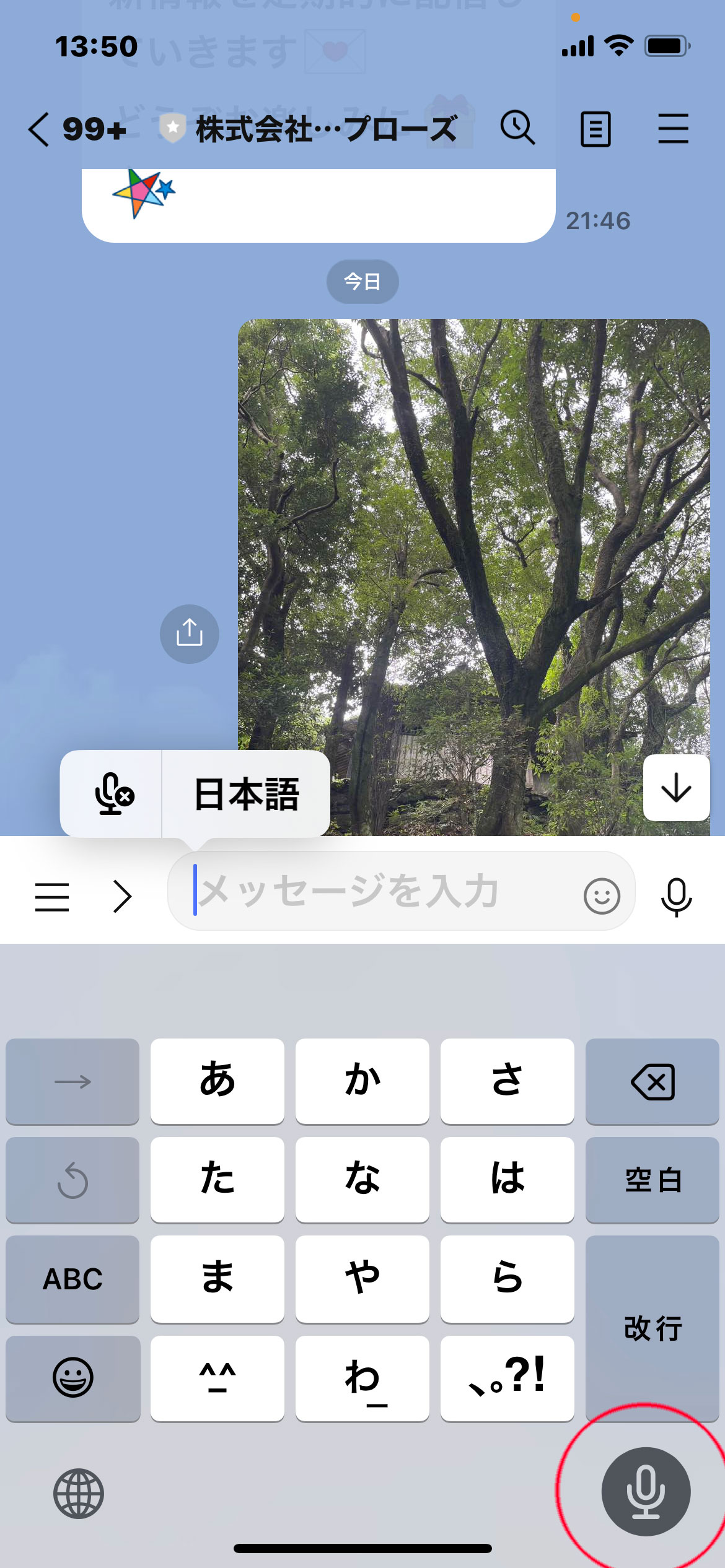Go back to the chat list
This screenshot has width=725, height=1568.
point(40,129)
